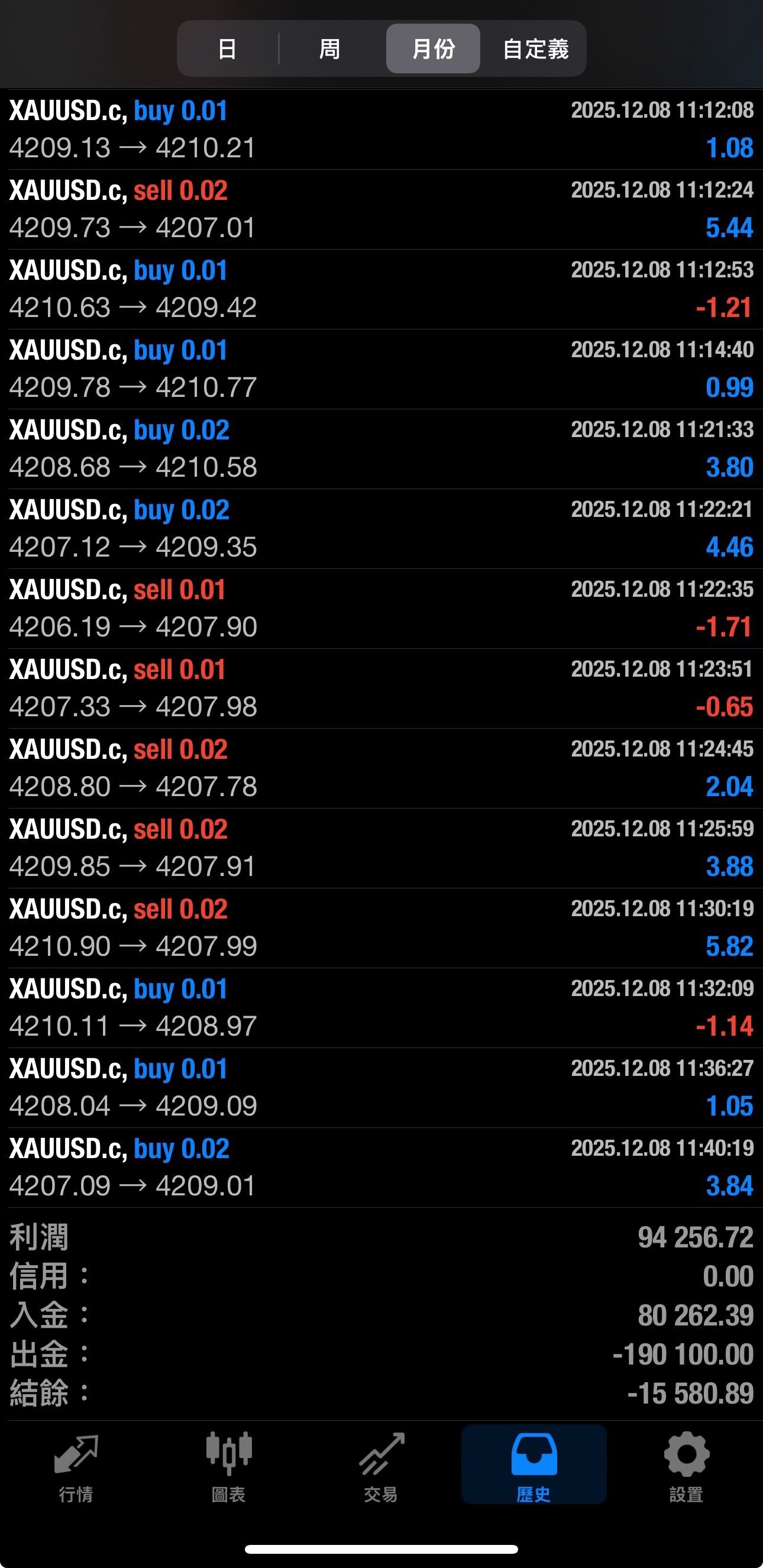Tap the home indicator bar
The image size is (763, 1568).
tap(381, 1549)
